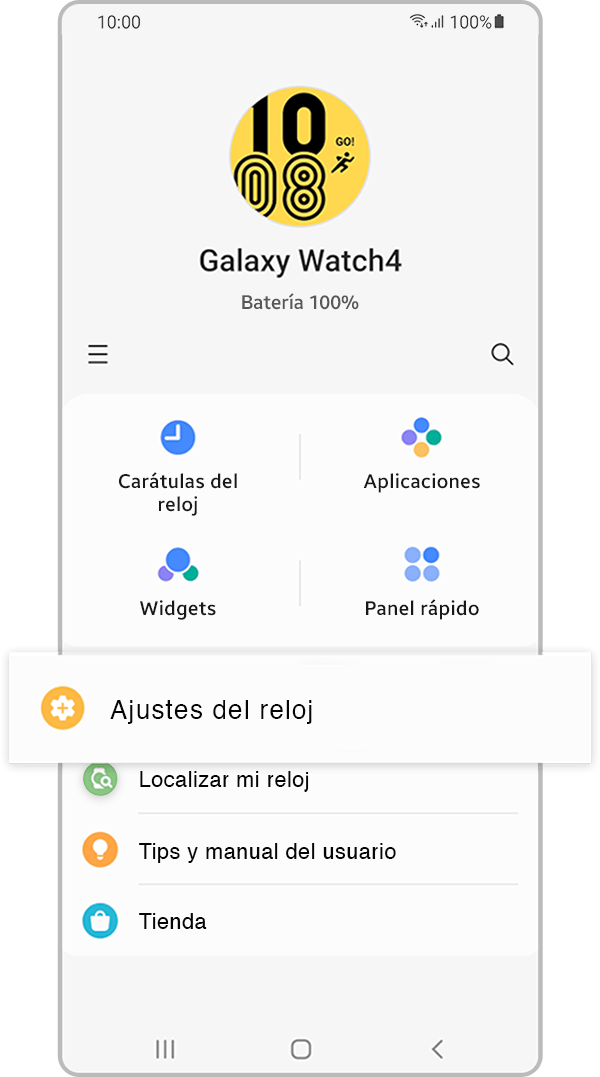Viewport: 600px width, 1077px height.
Task: Open Carátulas del reloj
Action: click(x=178, y=466)
